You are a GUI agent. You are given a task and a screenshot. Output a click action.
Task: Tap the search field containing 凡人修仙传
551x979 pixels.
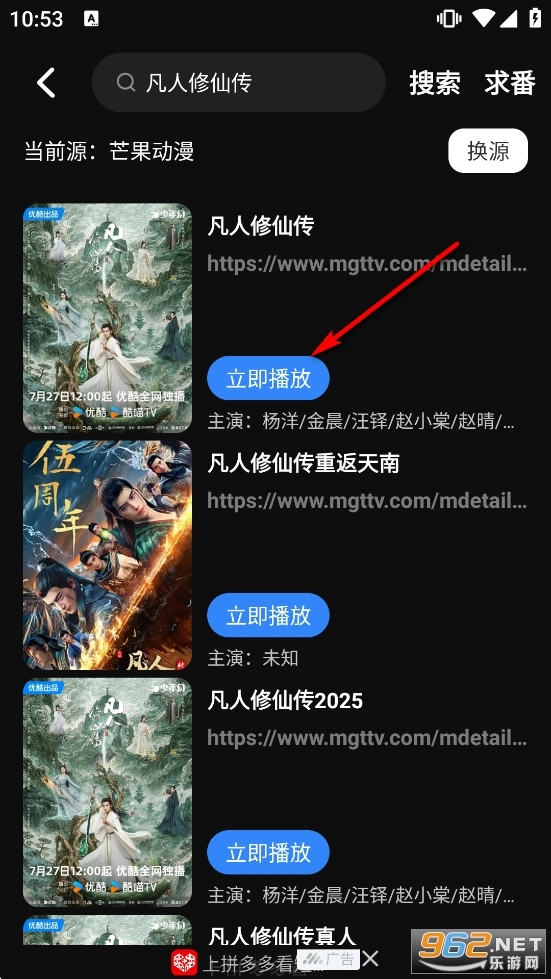[238, 82]
